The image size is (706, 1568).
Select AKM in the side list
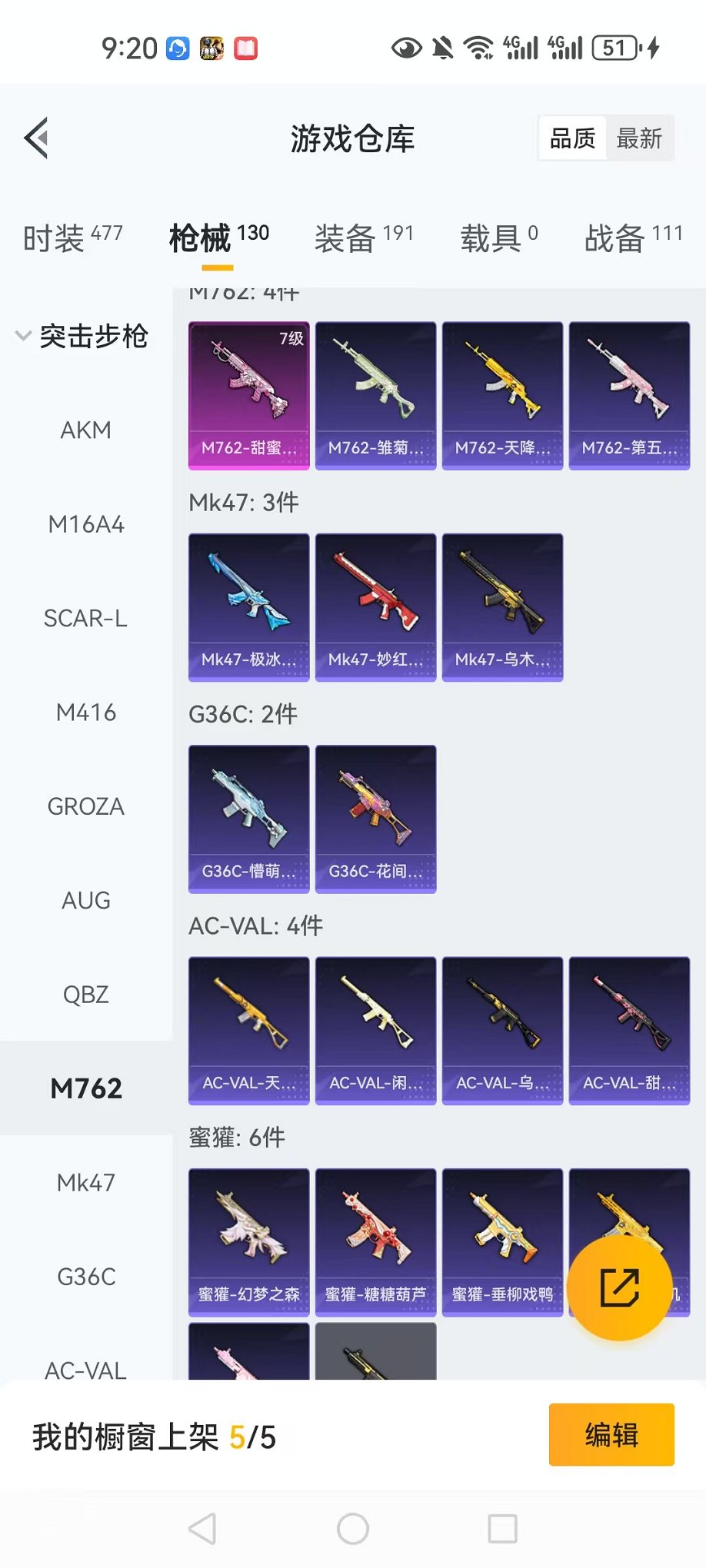point(85,430)
